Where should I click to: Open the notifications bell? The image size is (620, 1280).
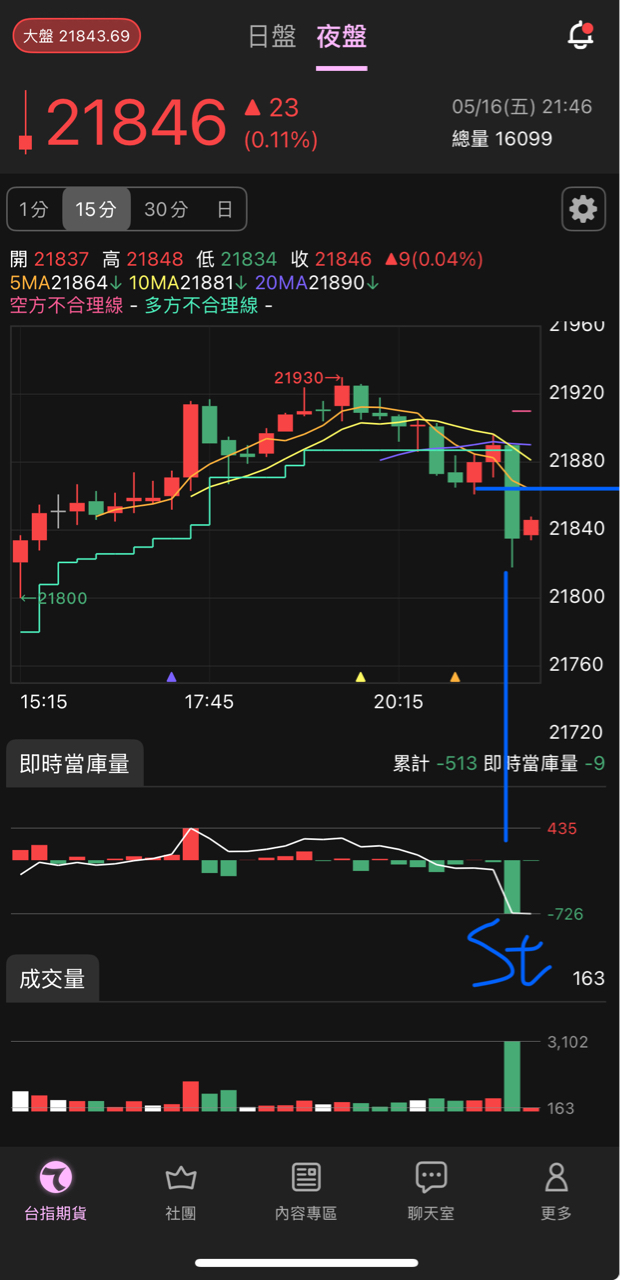click(580, 36)
